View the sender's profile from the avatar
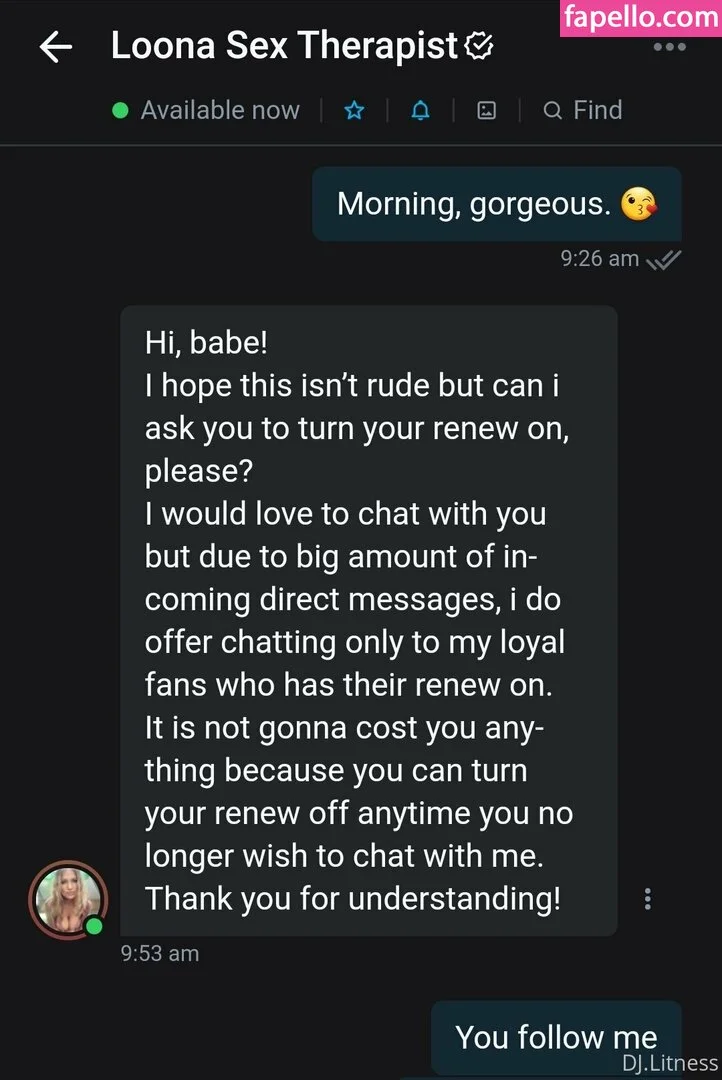This screenshot has height=1080, width=722. pyautogui.click(x=68, y=899)
